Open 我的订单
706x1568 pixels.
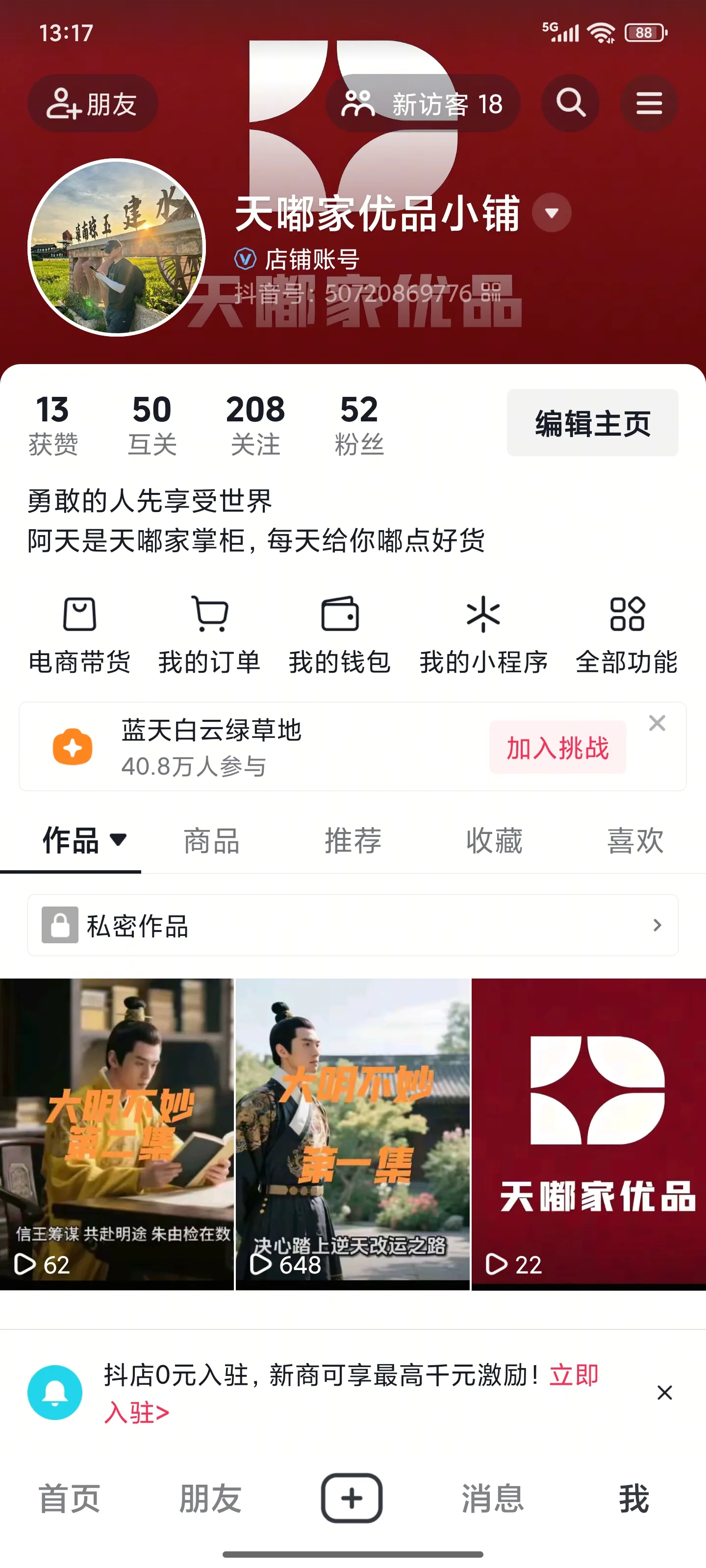[209, 636]
